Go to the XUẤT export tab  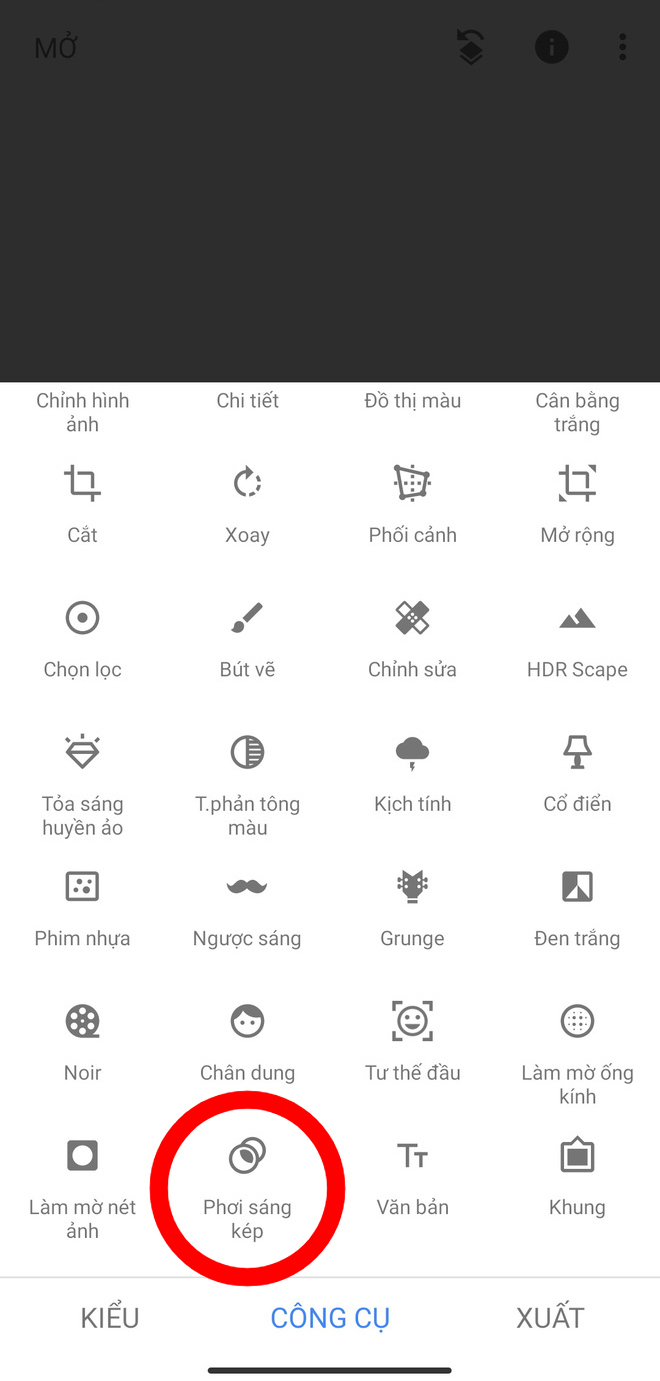pos(550,1317)
